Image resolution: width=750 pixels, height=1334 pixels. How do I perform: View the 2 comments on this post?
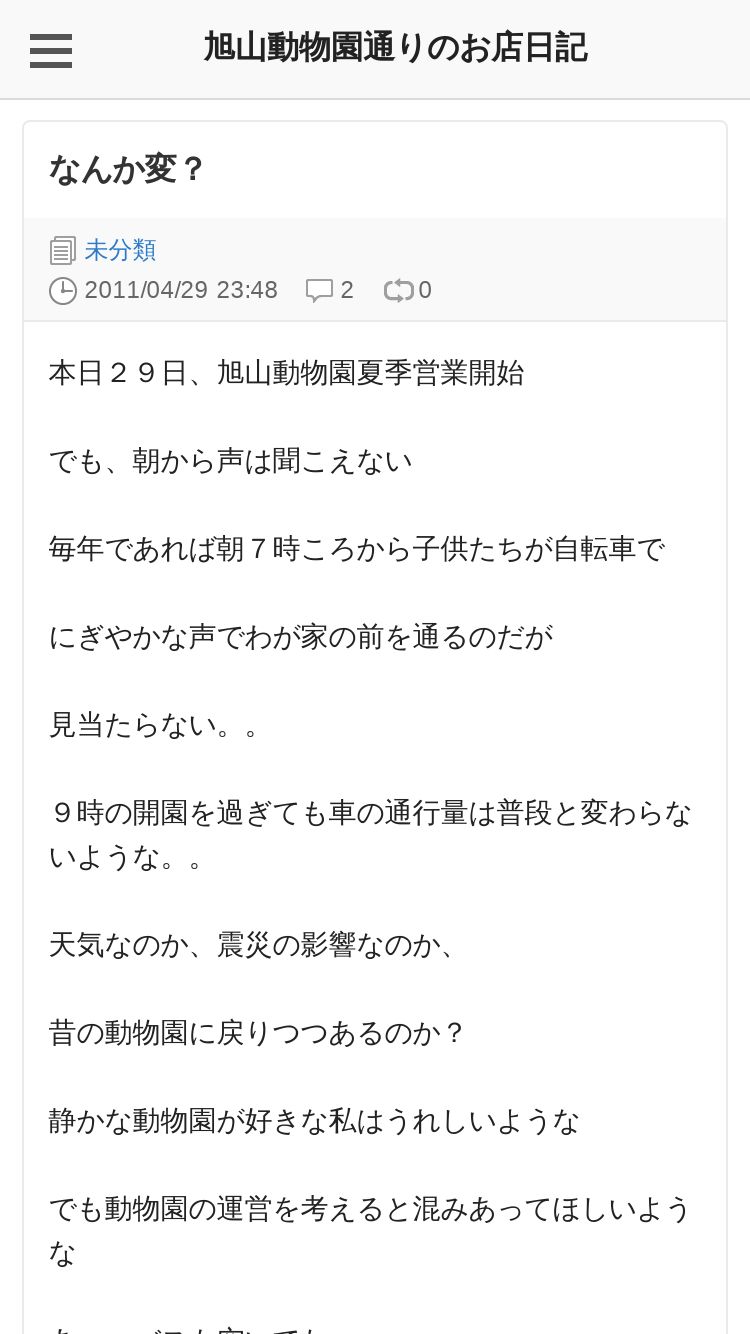pos(330,290)
